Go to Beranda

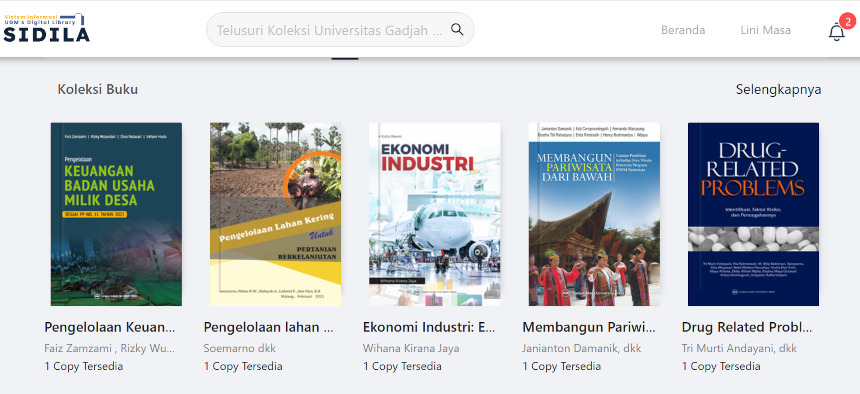click(x=683, y=30)
